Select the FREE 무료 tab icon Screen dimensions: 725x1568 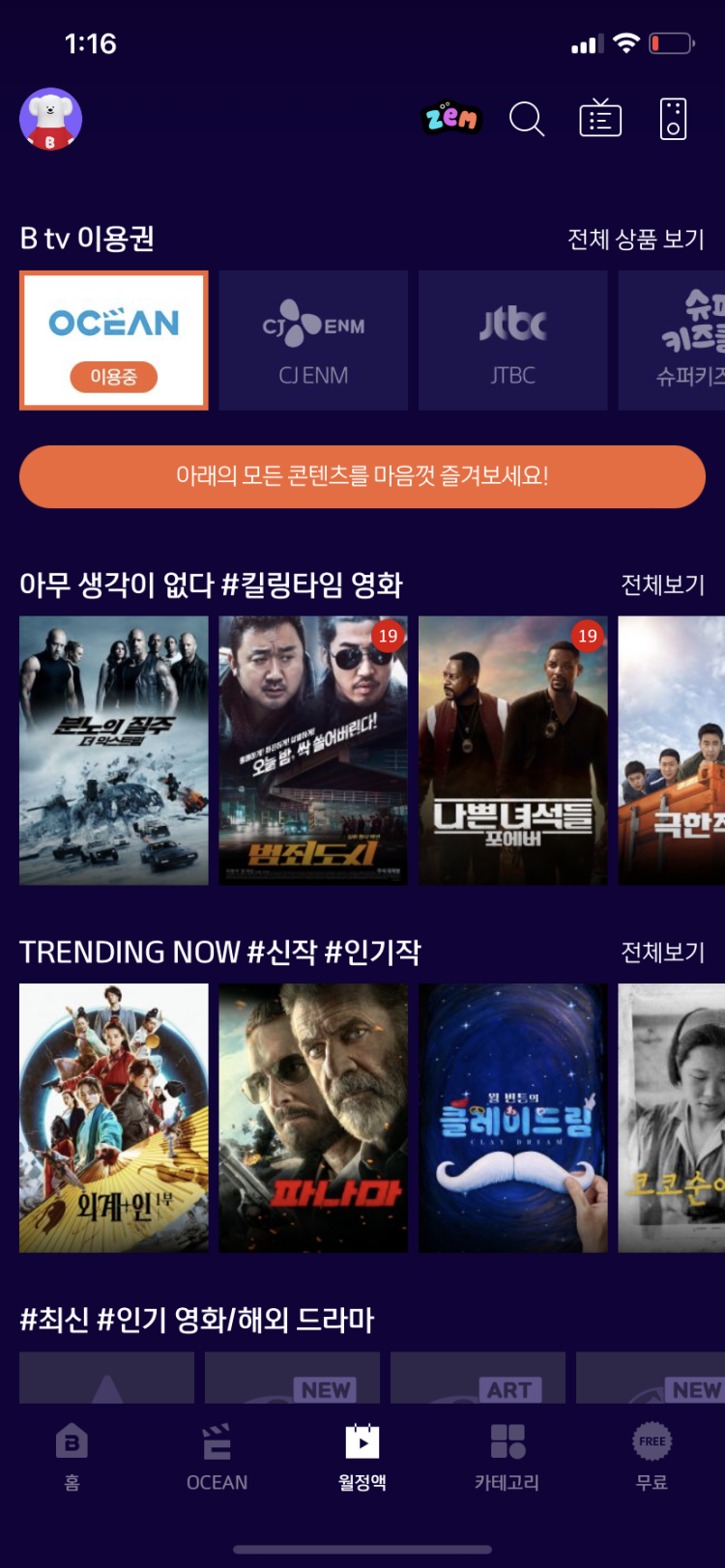pos(652,1454)
